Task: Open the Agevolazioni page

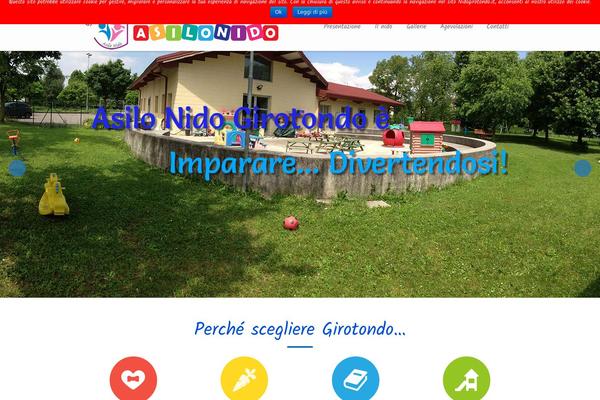Action: [x=457, y=26]
